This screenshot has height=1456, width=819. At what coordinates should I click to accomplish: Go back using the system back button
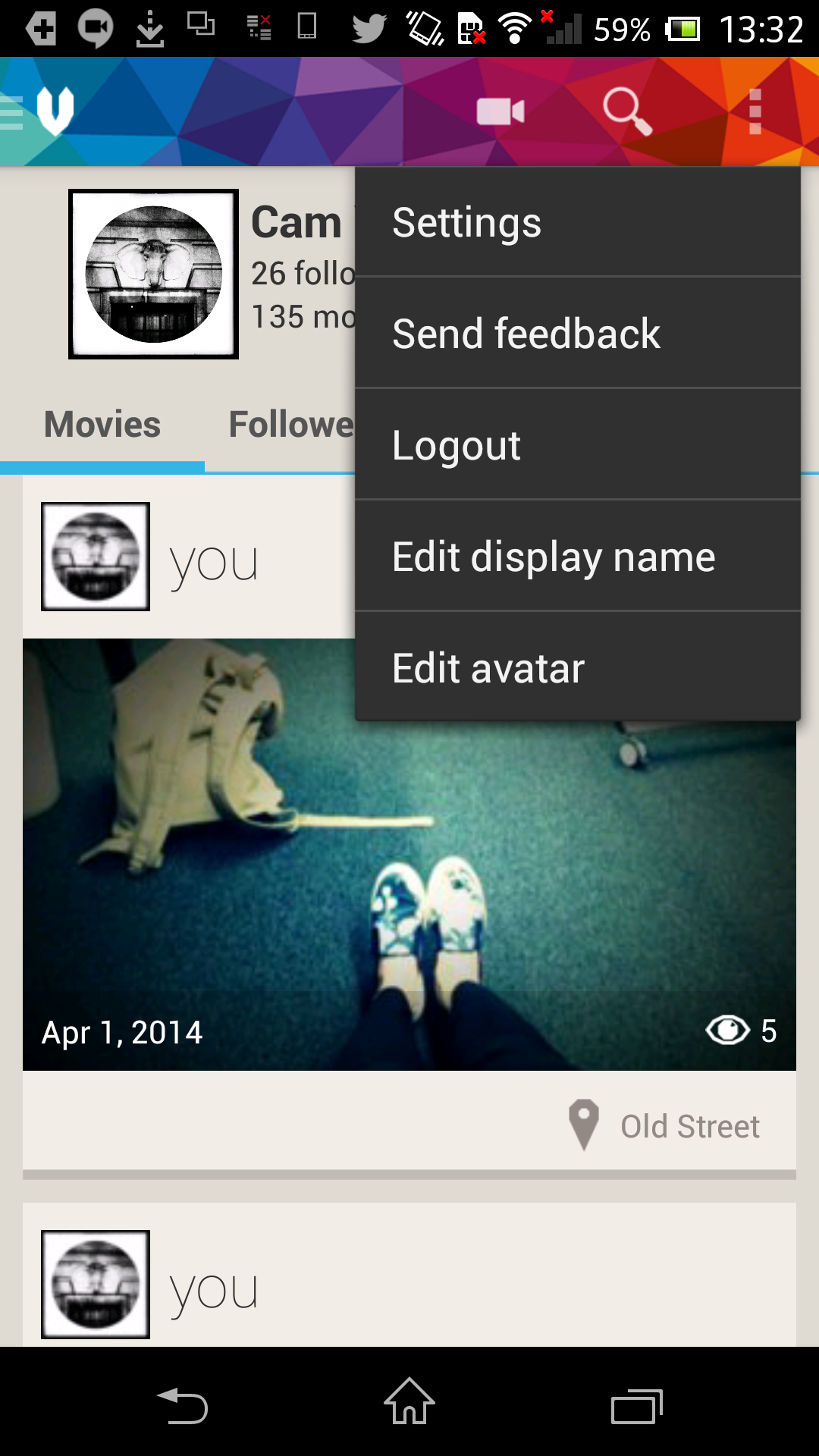coord(182,1405)
